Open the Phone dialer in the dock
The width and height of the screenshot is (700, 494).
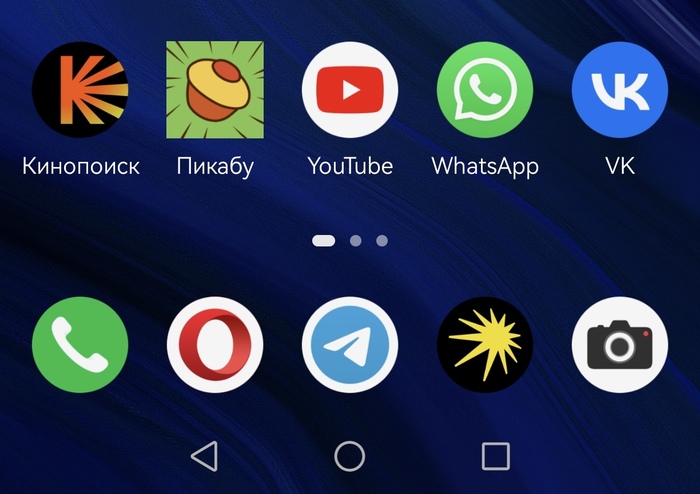pos(80,345)
